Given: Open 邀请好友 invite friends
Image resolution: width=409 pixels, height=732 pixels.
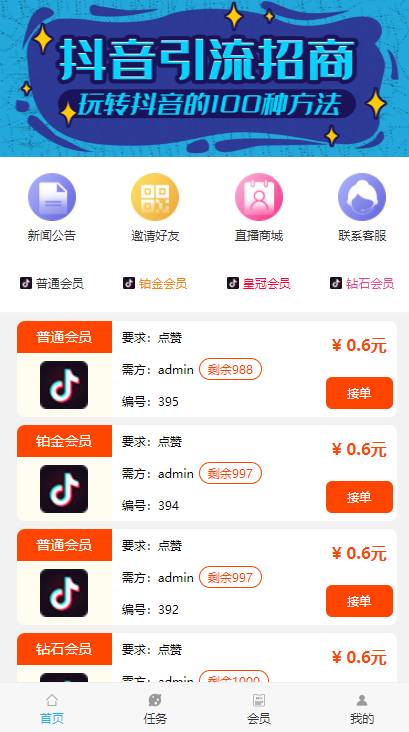Looking at the screenshot, I should click(155, 208).
